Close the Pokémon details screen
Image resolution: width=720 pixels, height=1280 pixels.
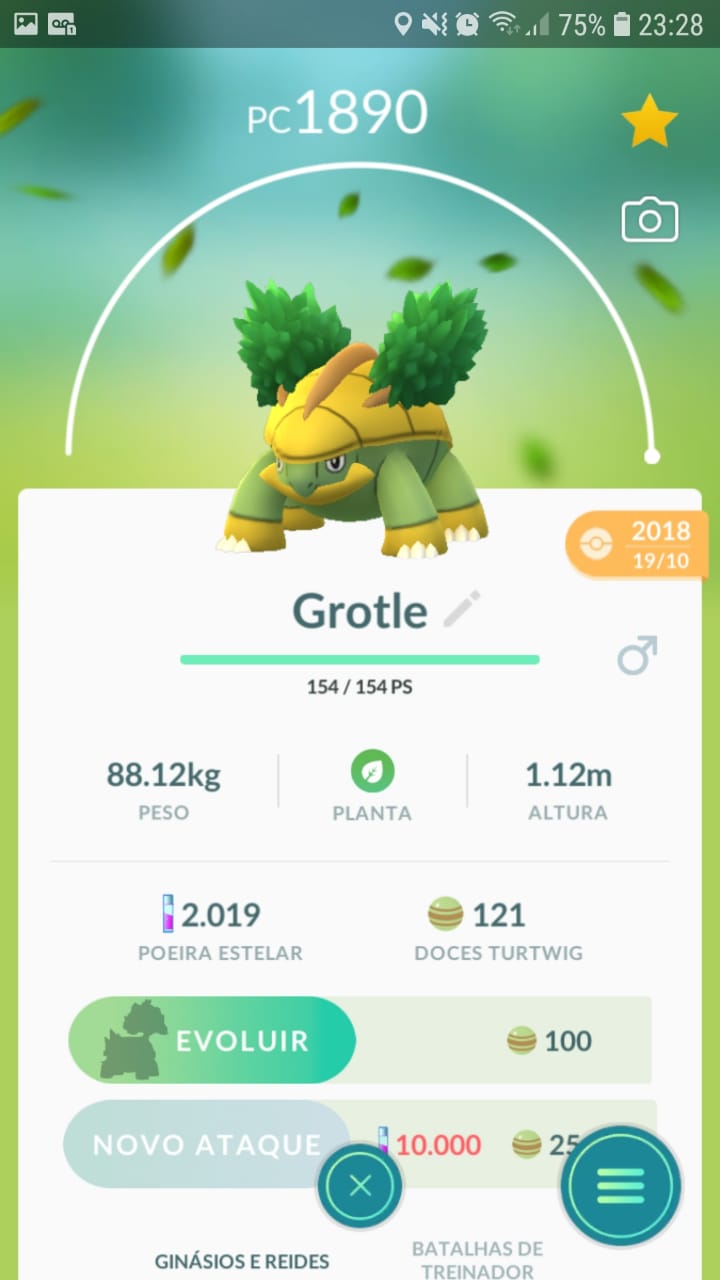click(360, 1187)
